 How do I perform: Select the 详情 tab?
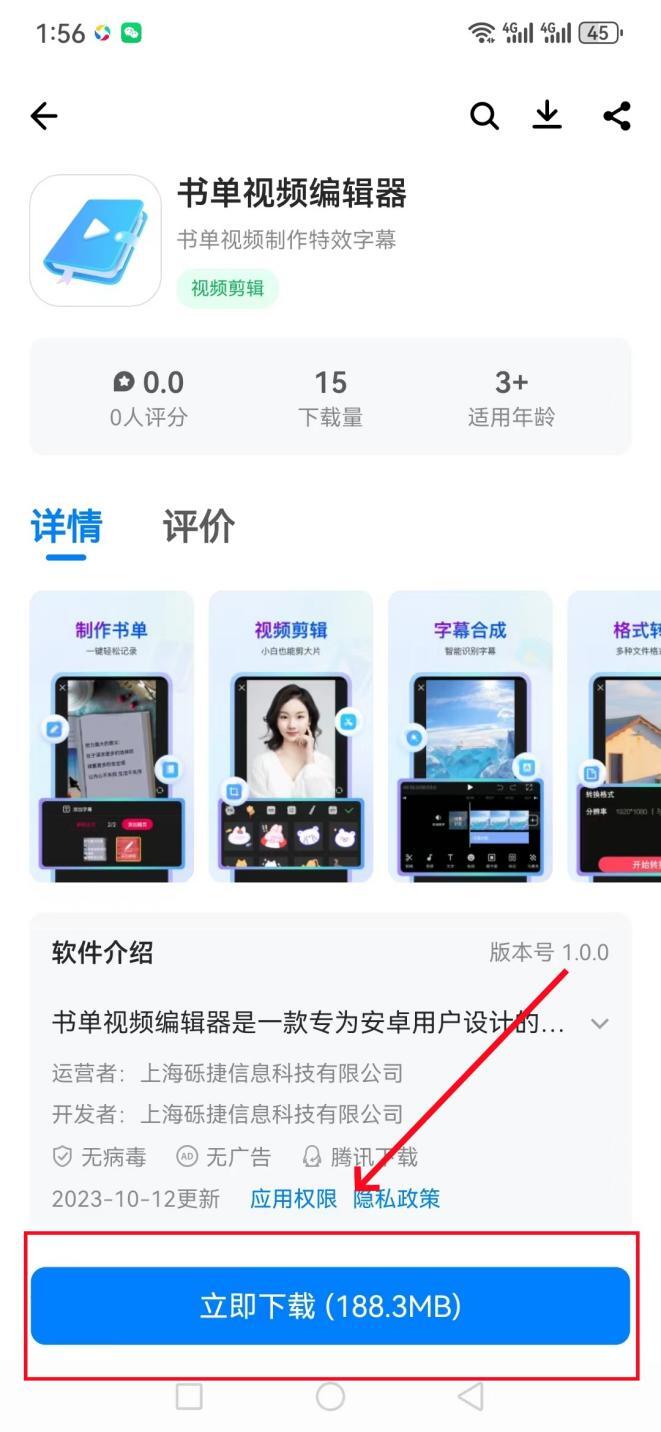67,526
